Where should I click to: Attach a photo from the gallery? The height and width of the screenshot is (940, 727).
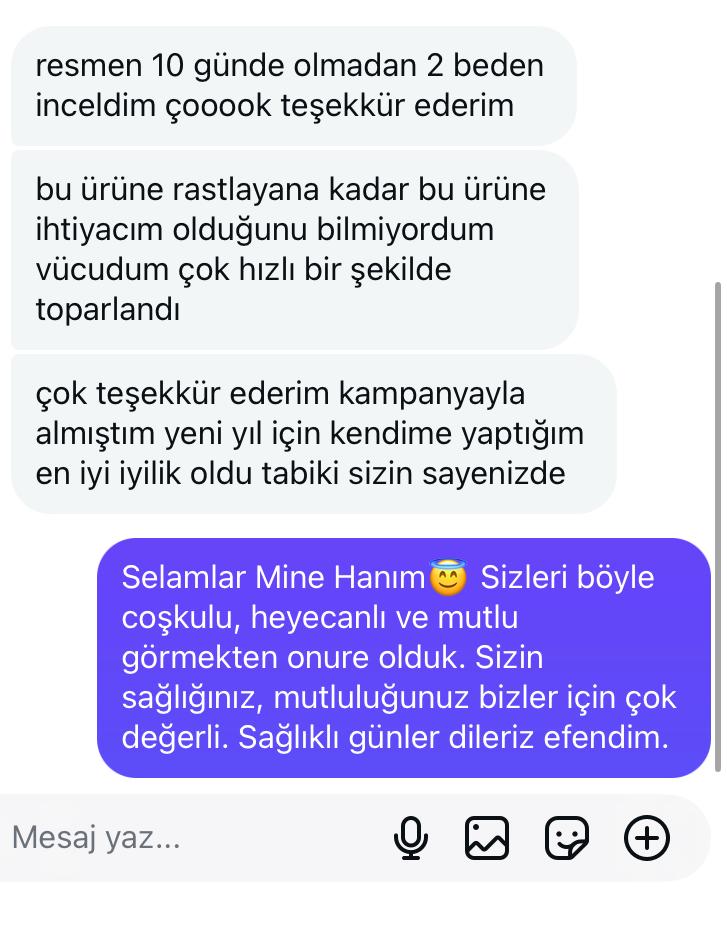487,838
